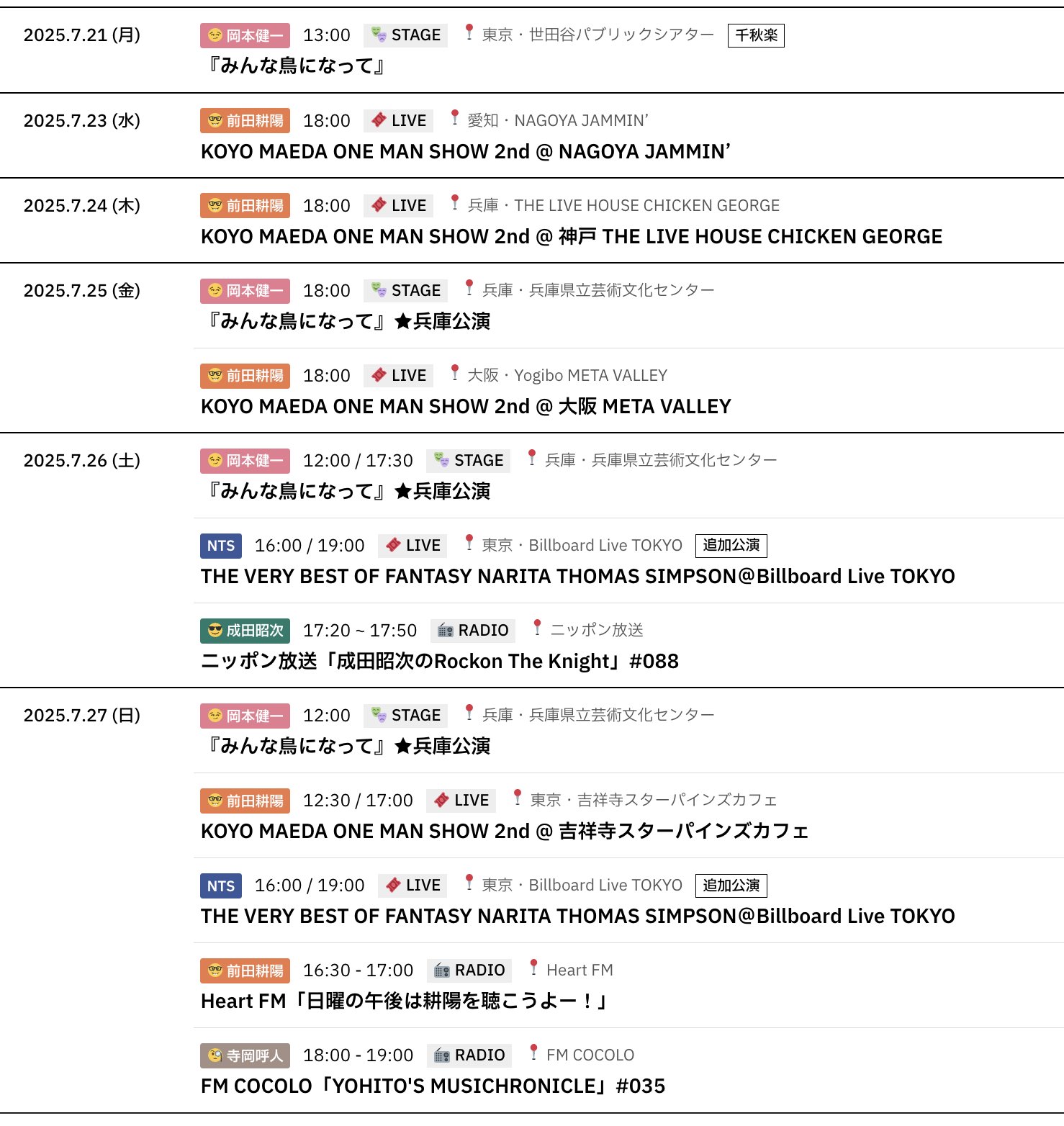Open July 27 Billboard Live TOKYO NTS show
Viewport: 1064px width, 1126px height.
[x=577, y=916]
